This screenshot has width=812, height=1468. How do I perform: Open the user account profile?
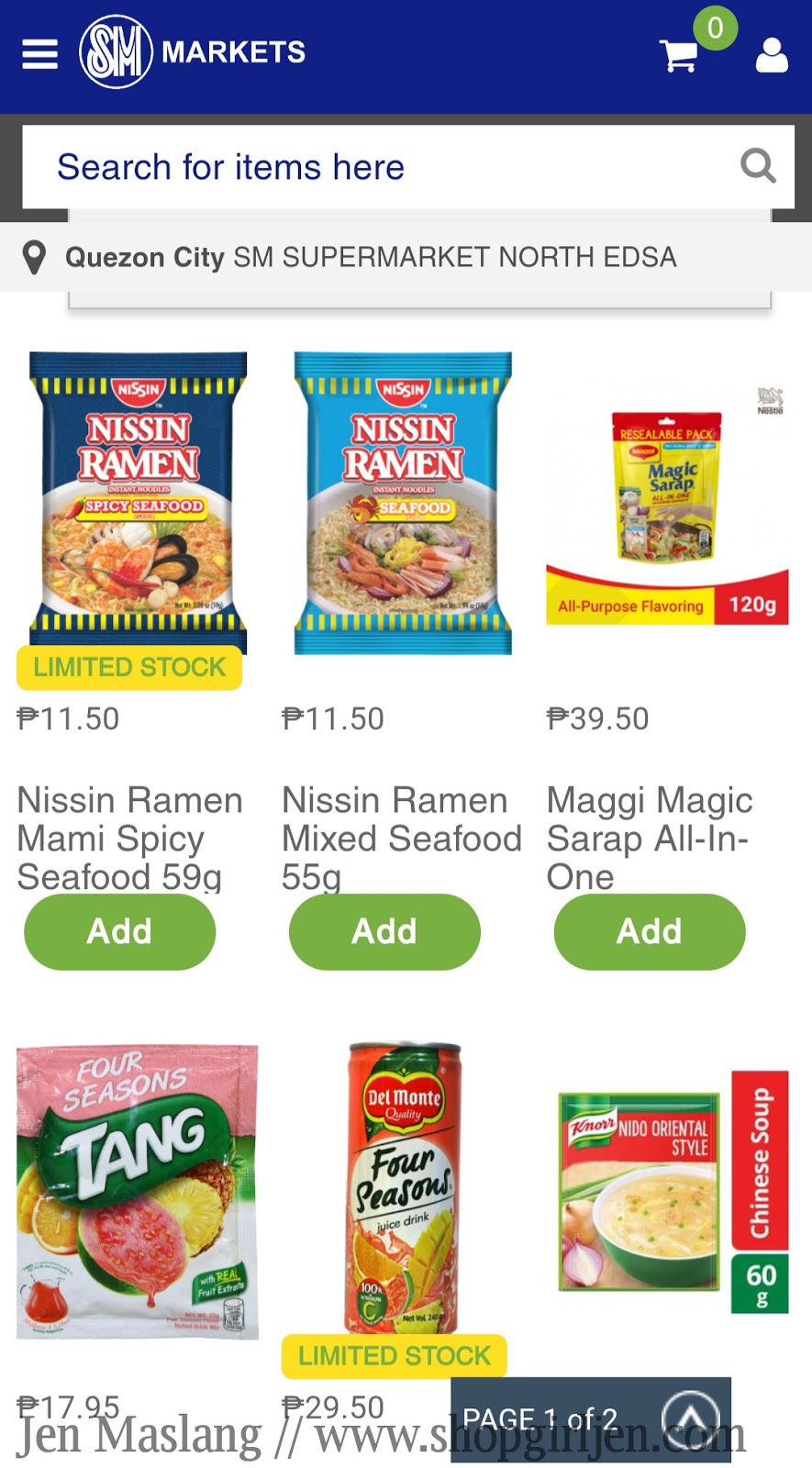click(x=771, y=55)
